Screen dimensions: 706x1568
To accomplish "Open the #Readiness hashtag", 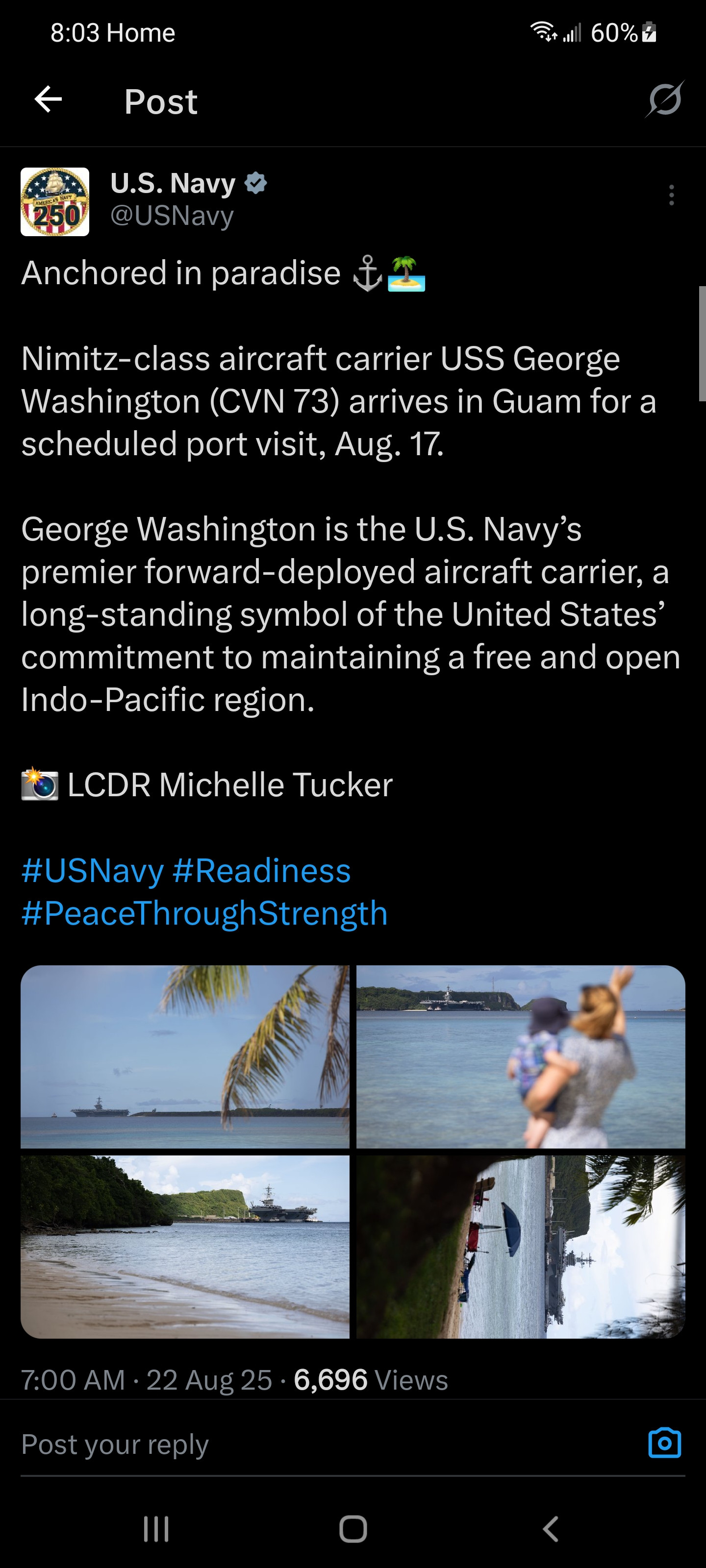I will pyautogui.click(x=261, y=870).
